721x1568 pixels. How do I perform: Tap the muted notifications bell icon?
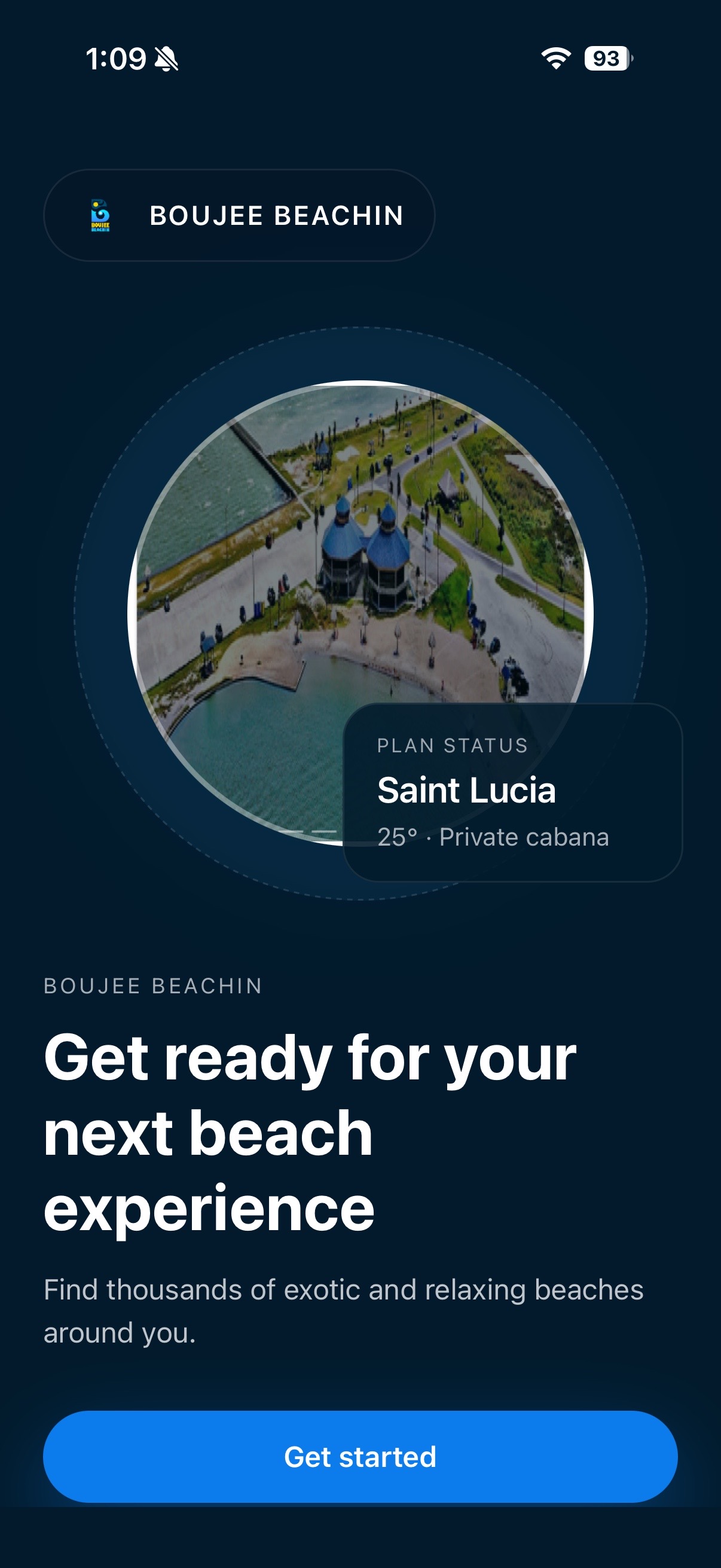pyautogui.click(x=166, y=58)
